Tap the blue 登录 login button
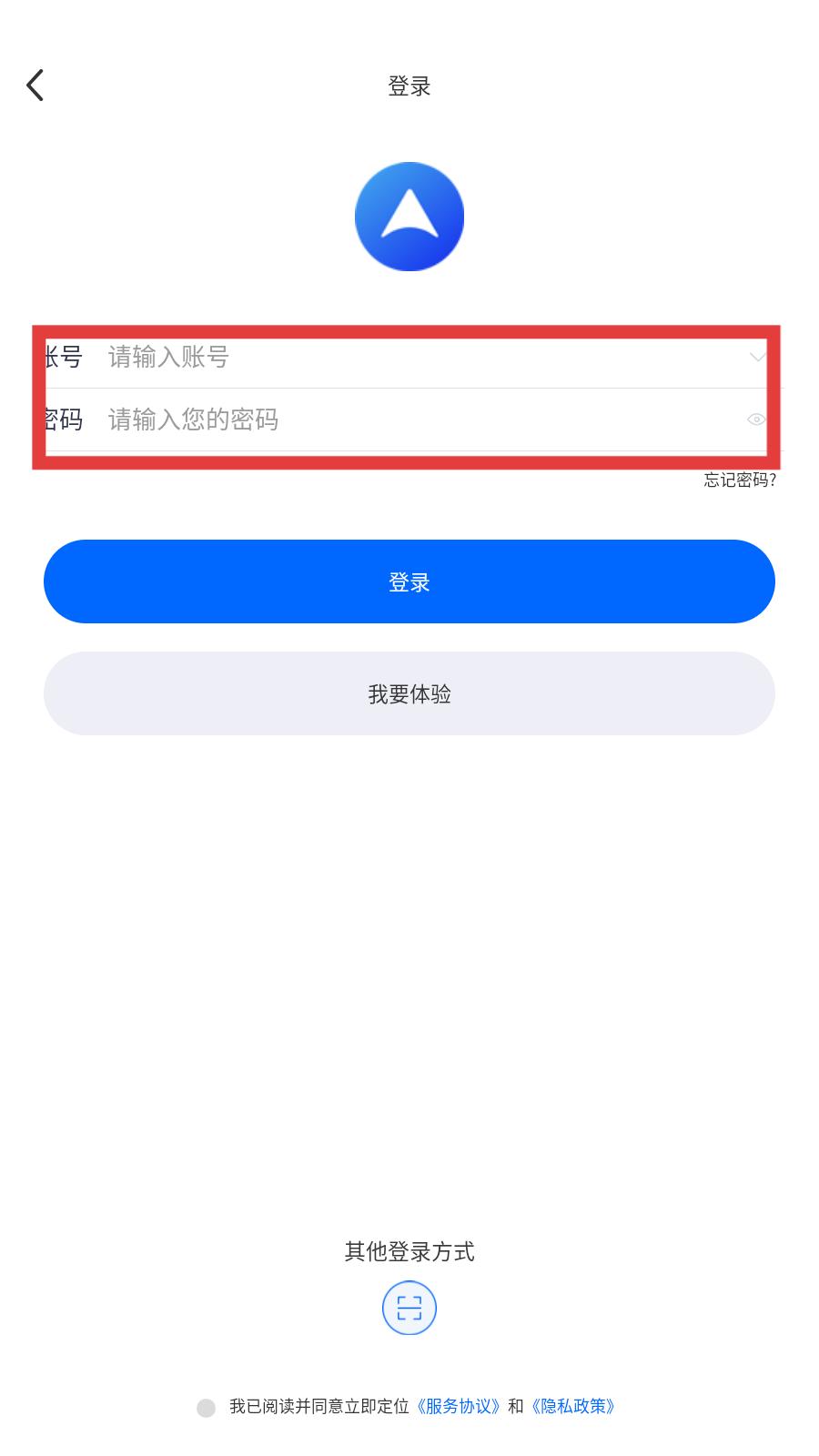Screen dimensions: 819x1456 [x=409, y=581]
